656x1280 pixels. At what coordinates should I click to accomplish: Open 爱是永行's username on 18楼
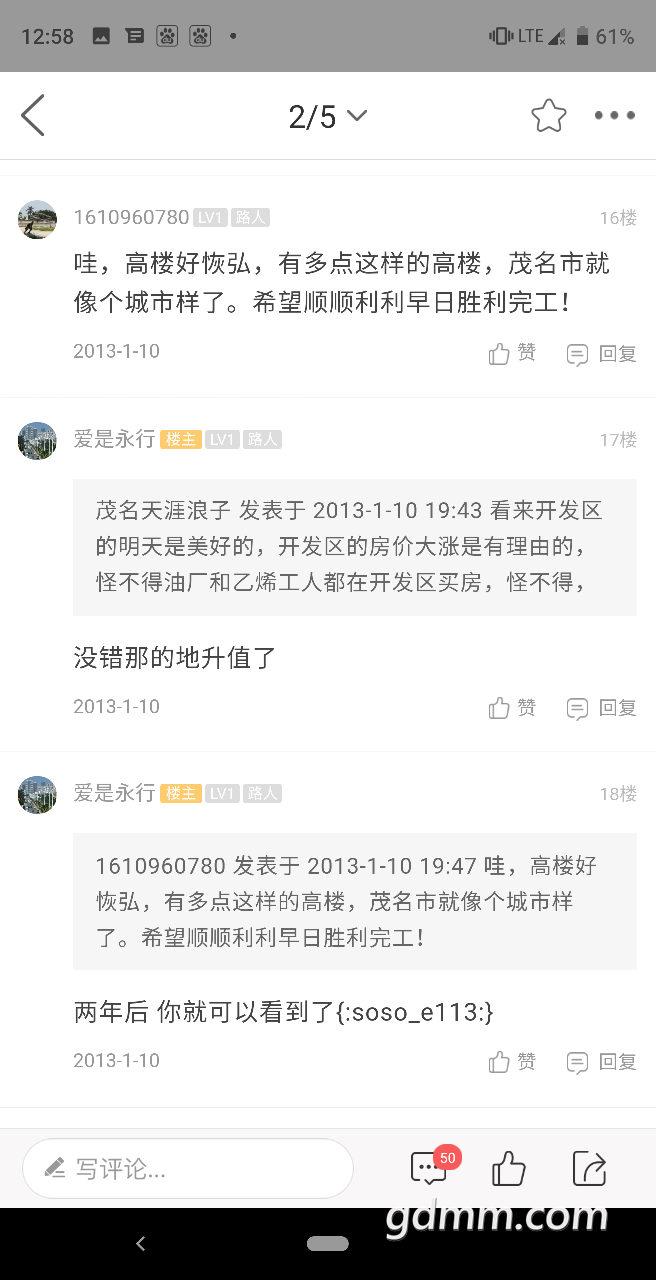pyautogui.click(x=114, y=793)
